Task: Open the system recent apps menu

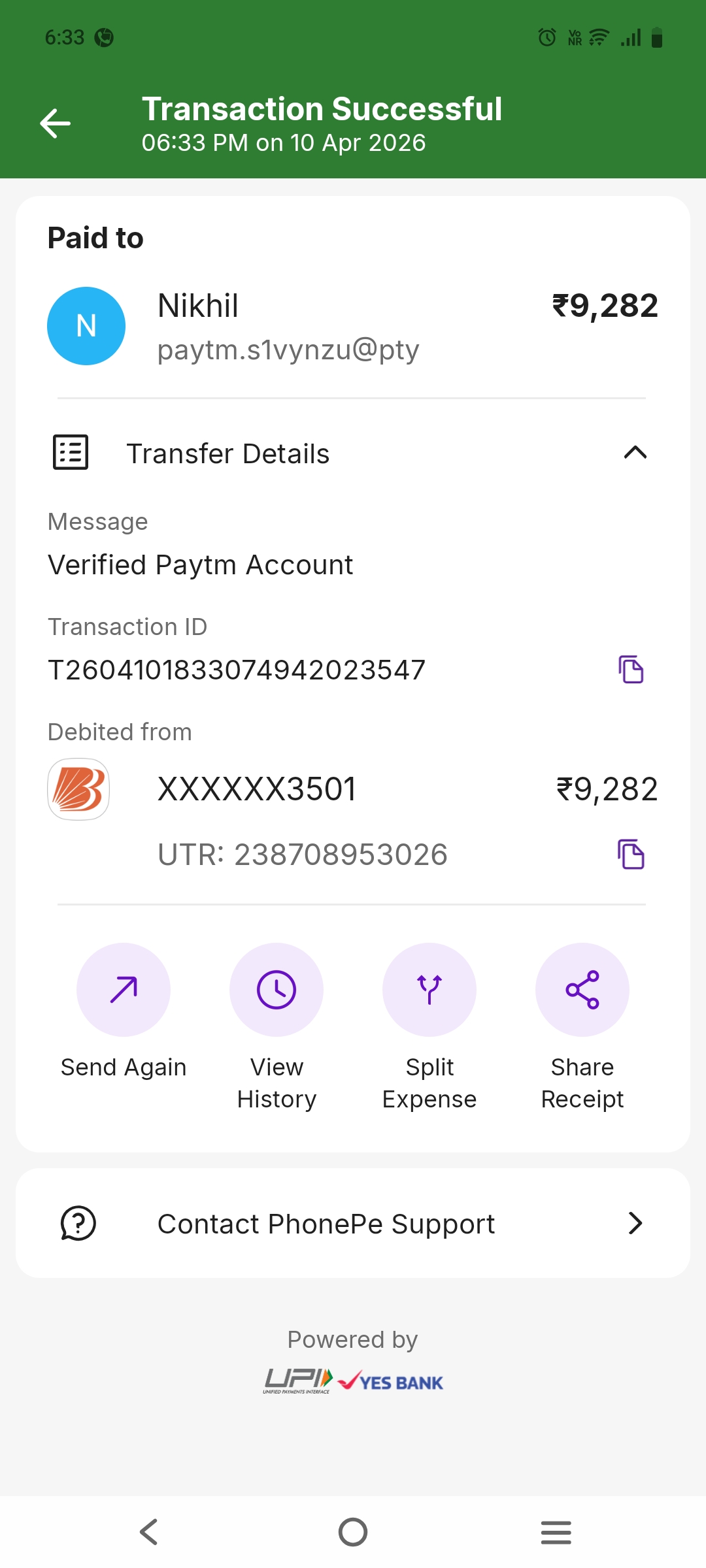Action: (556, 1532)
